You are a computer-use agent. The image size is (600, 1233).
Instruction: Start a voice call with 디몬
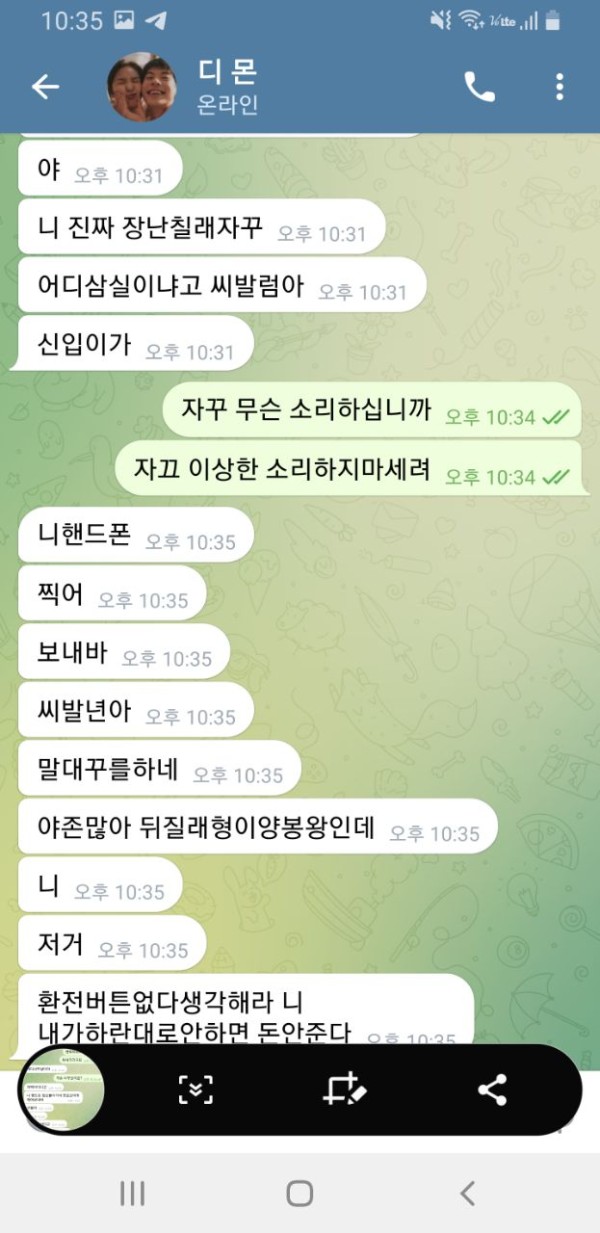(x=479, y=87)
